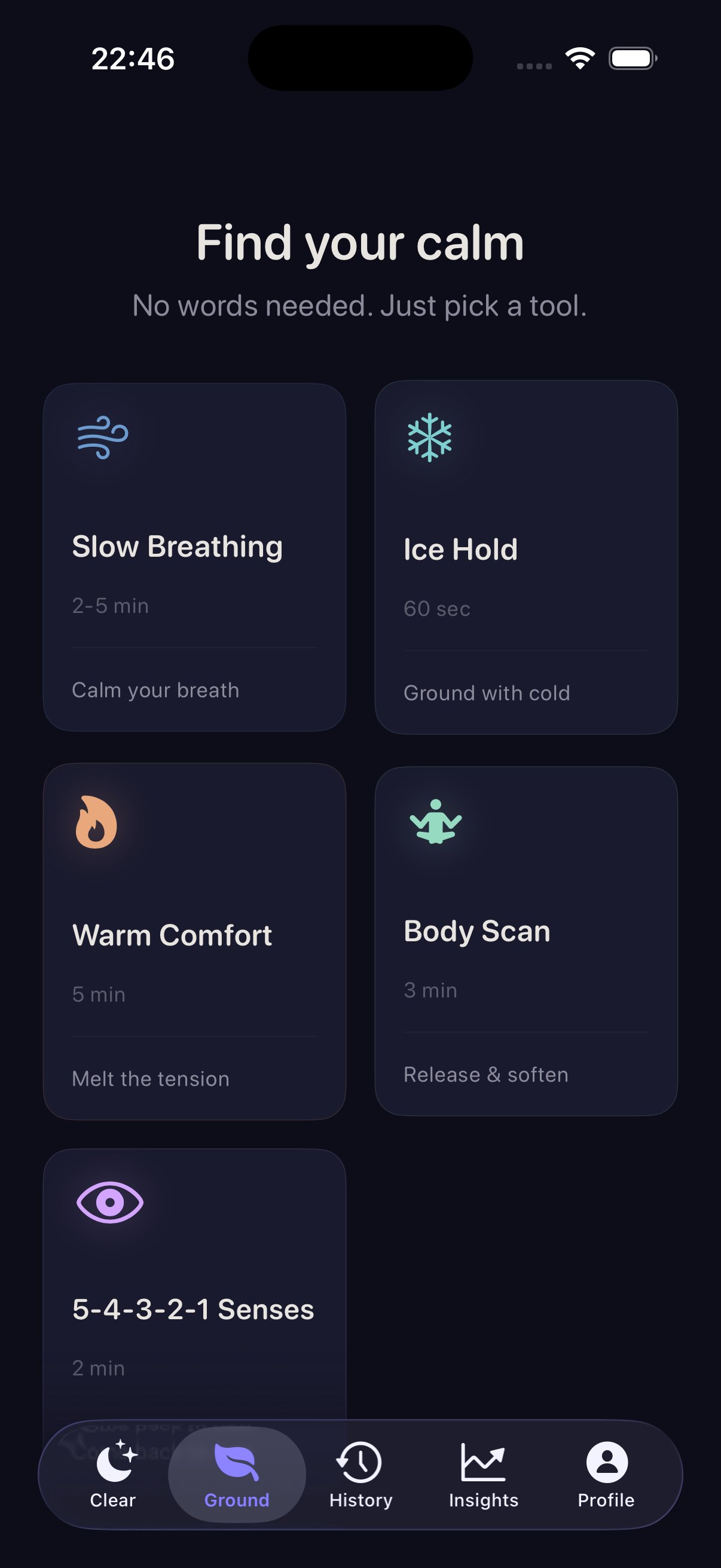
Task: Launch the Body Scan tool
Action: coord(526,941)
